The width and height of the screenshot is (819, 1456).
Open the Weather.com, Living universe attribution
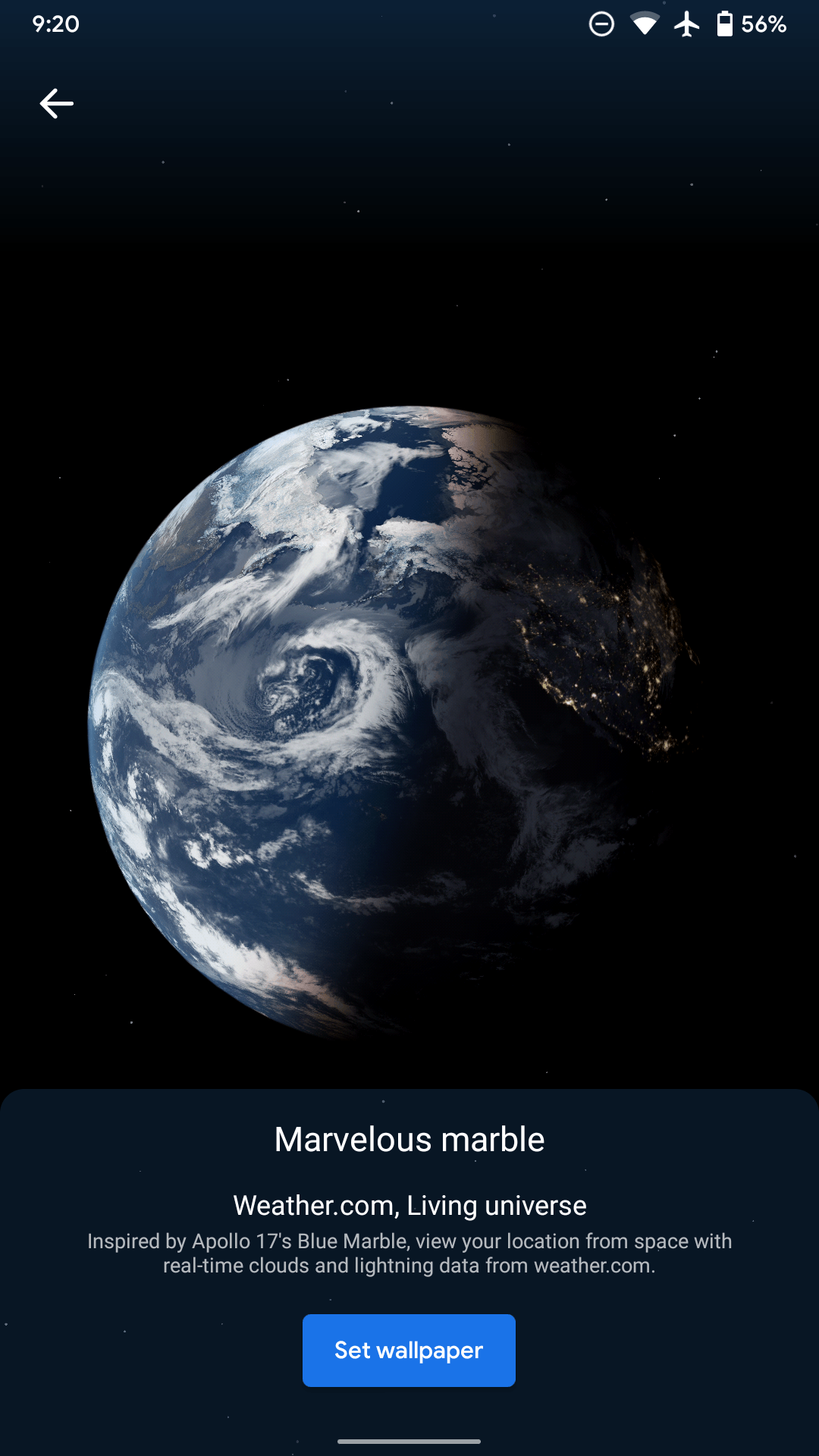pos(409,1205)
